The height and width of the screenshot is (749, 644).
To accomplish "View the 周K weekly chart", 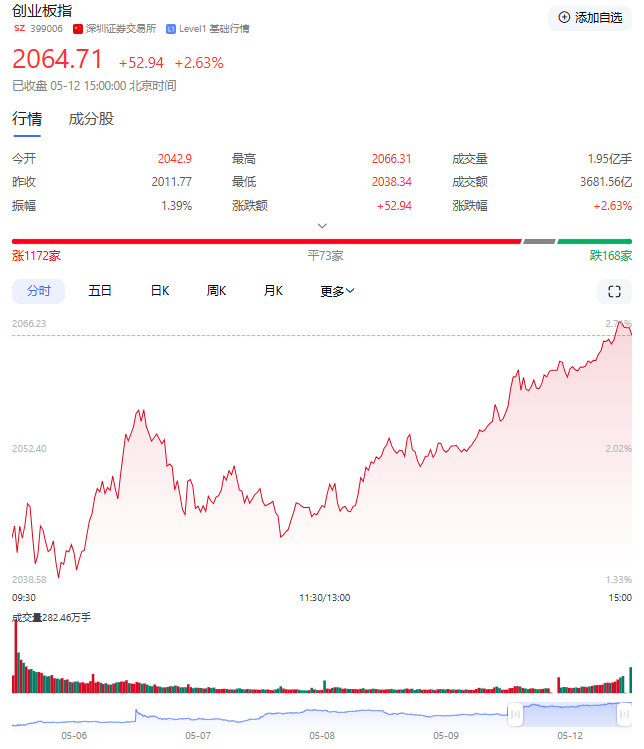I will point(216,291).
